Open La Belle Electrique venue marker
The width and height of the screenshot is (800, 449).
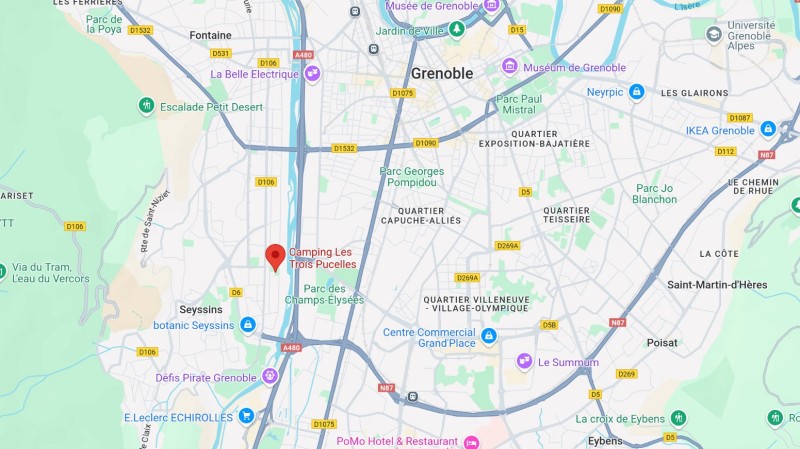click(x=313, y=73)
